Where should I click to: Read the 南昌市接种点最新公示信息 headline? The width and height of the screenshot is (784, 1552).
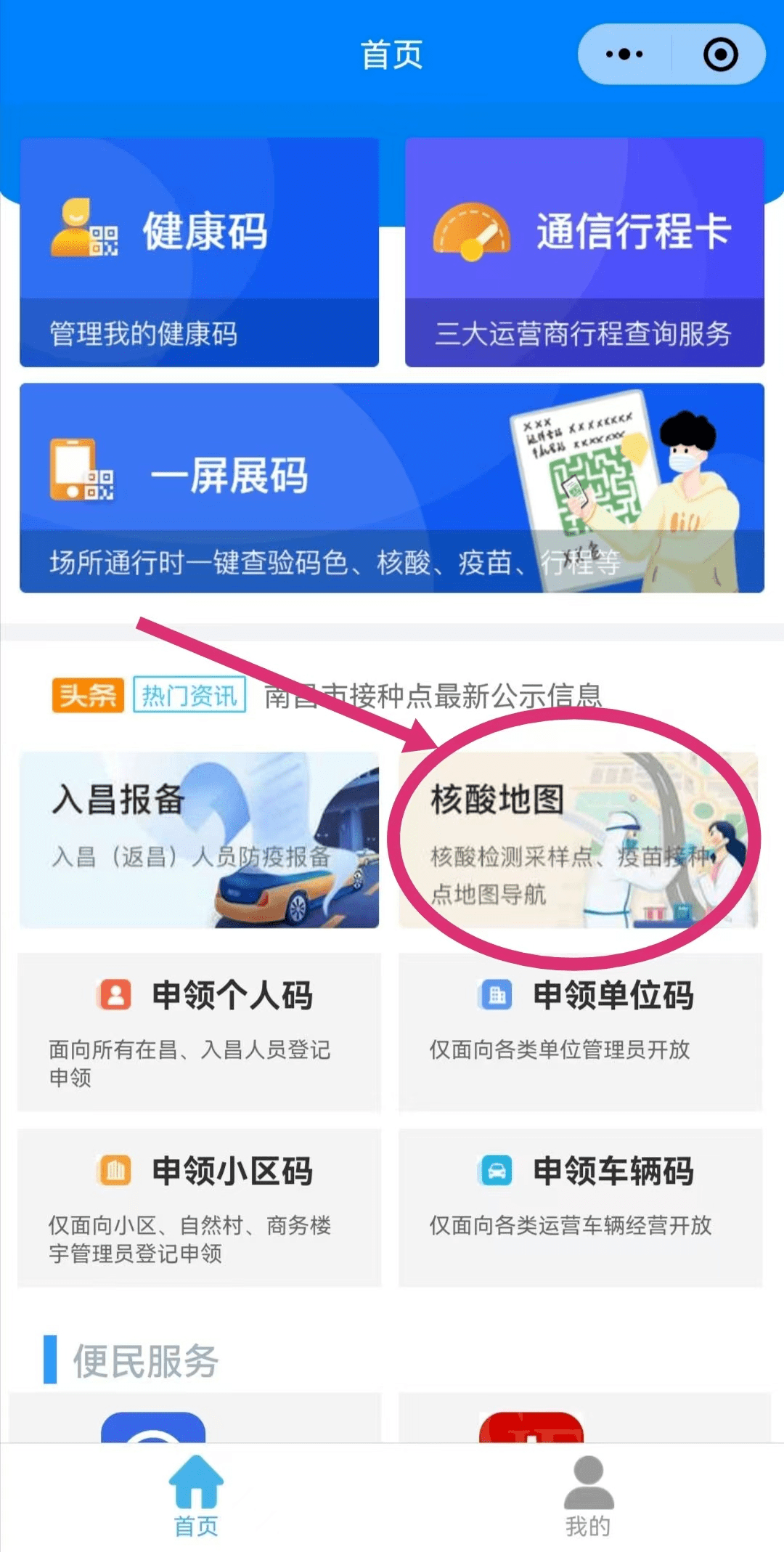[x=433, y=696]
